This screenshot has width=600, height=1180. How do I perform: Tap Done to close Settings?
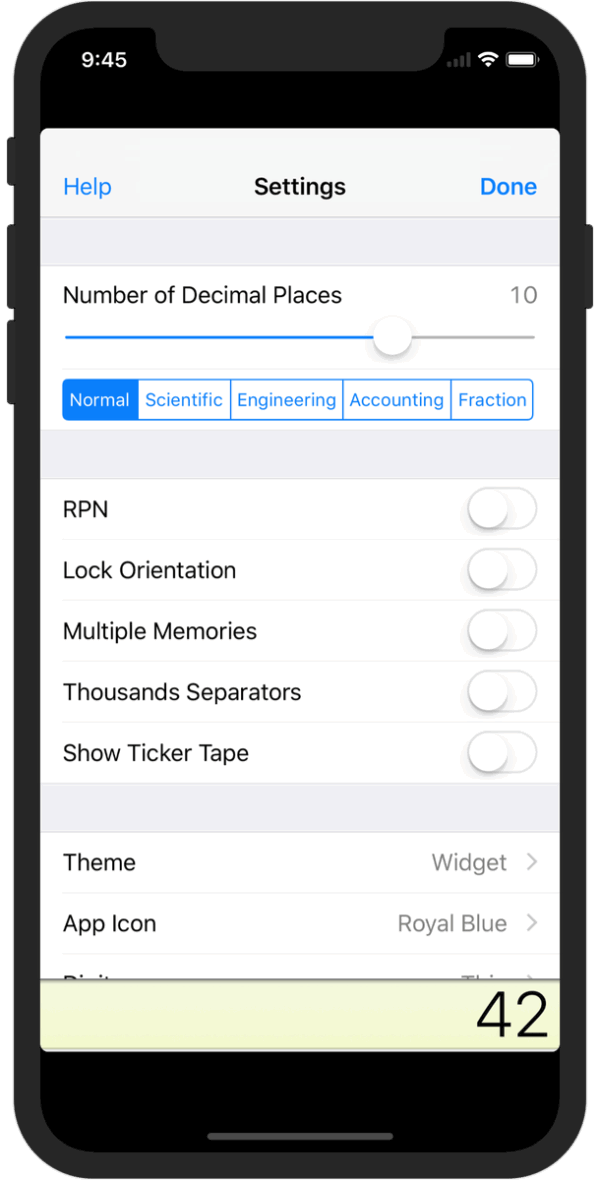coord(508,187)
